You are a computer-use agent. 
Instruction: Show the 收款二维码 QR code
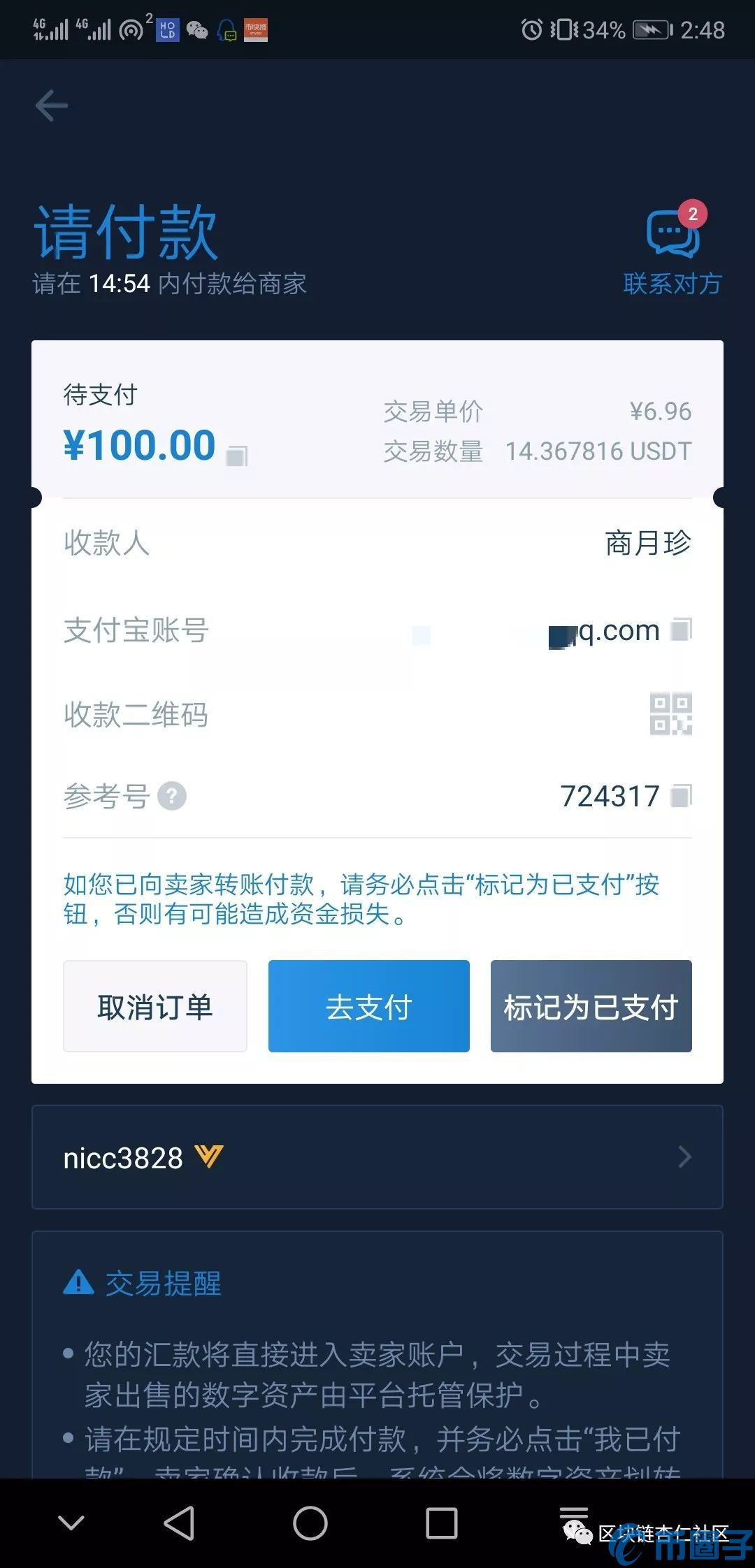tap(670, 714)
